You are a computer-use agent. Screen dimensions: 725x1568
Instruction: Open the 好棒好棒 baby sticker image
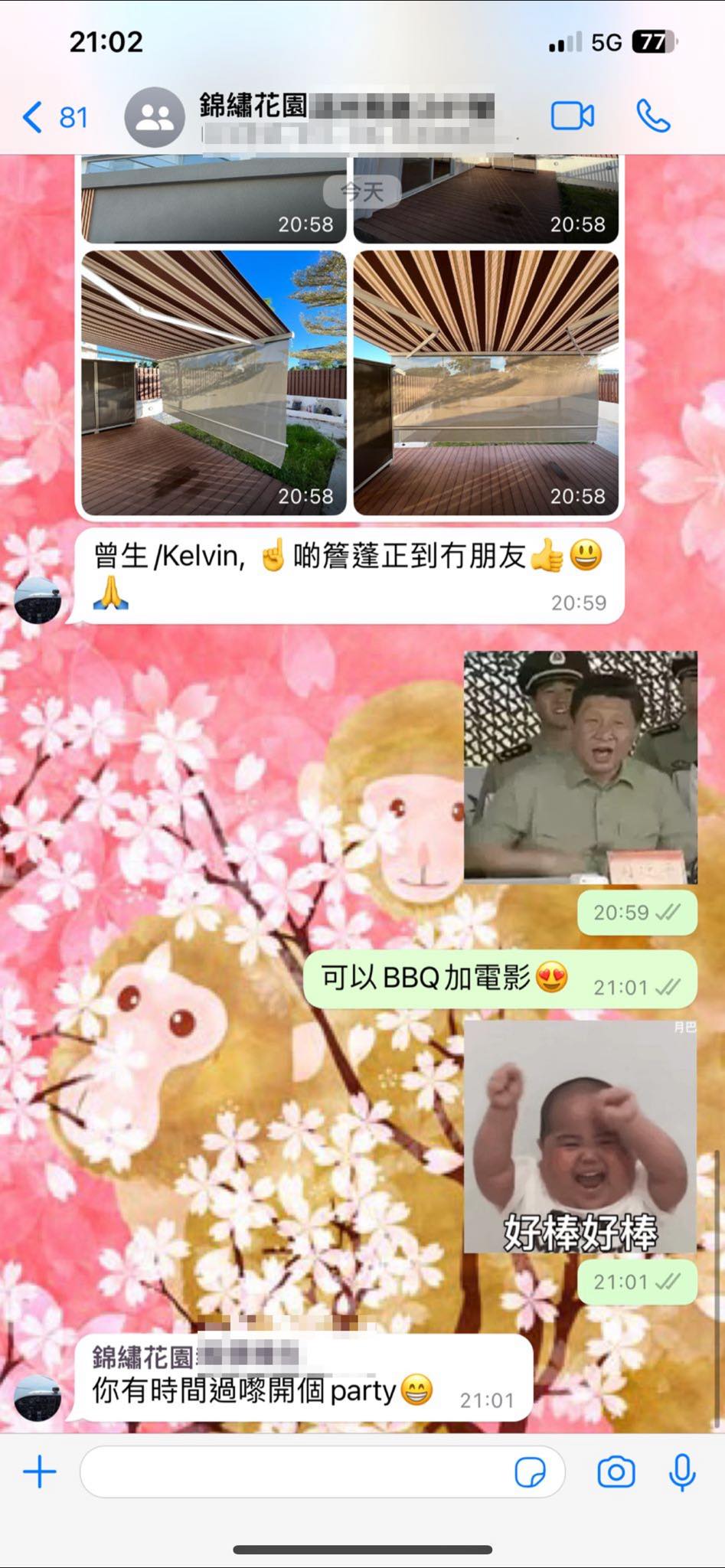[x=580, y=1136]
